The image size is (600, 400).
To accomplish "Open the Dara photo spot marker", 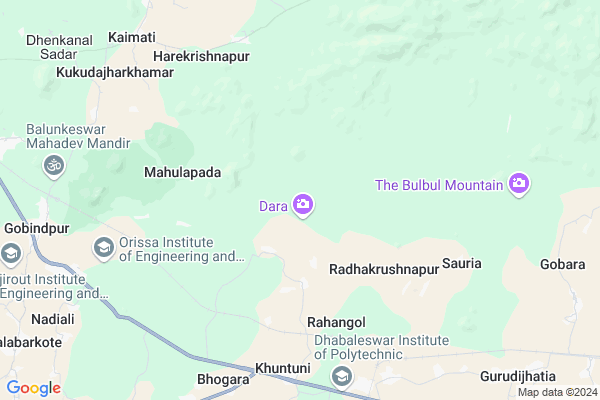I will [303, 206].
